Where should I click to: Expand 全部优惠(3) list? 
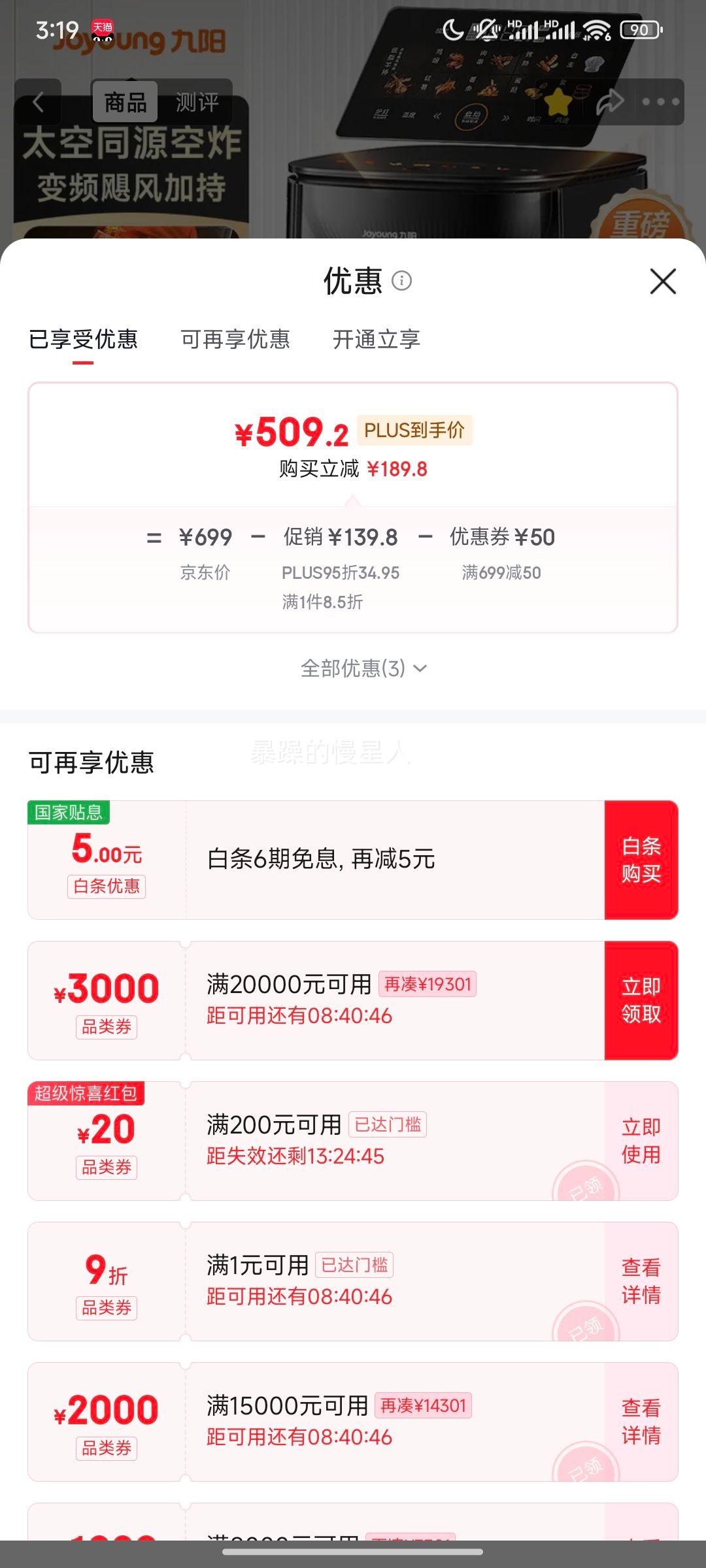click(363, 668)
